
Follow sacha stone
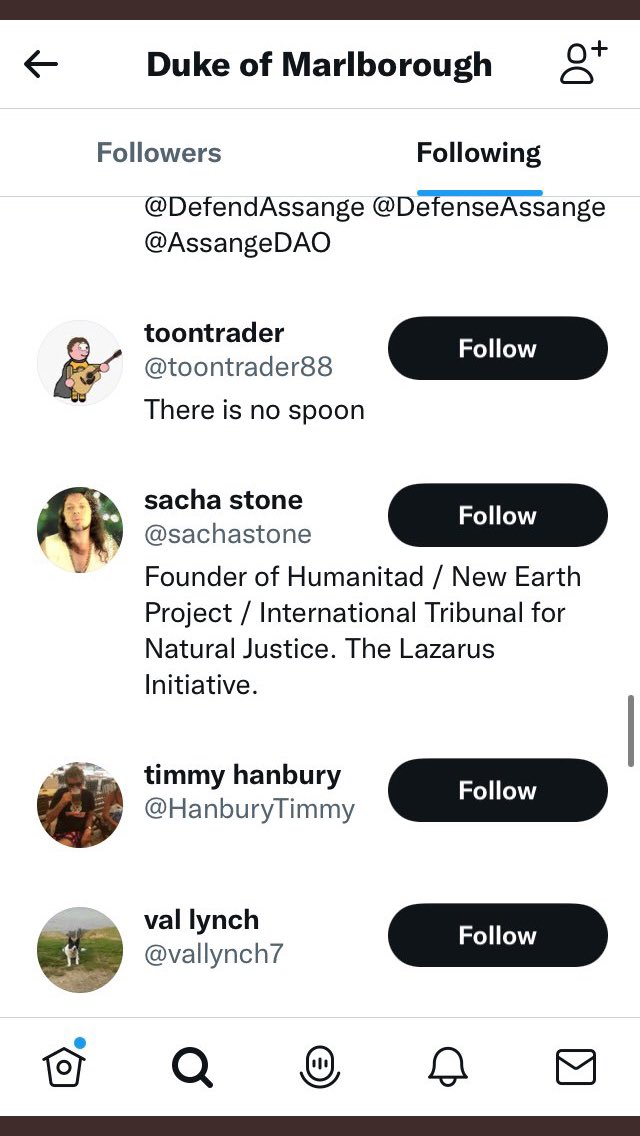pyautogui.click(x=497, y=516)
